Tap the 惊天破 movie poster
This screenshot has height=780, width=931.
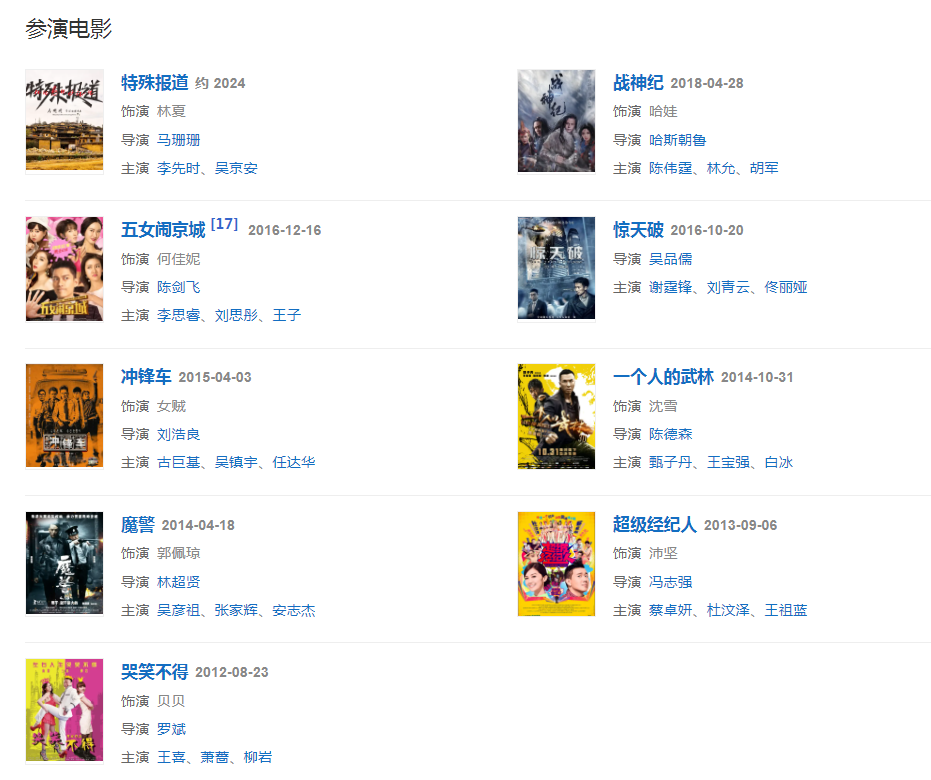pyautogui.click(x=556, y=268)
